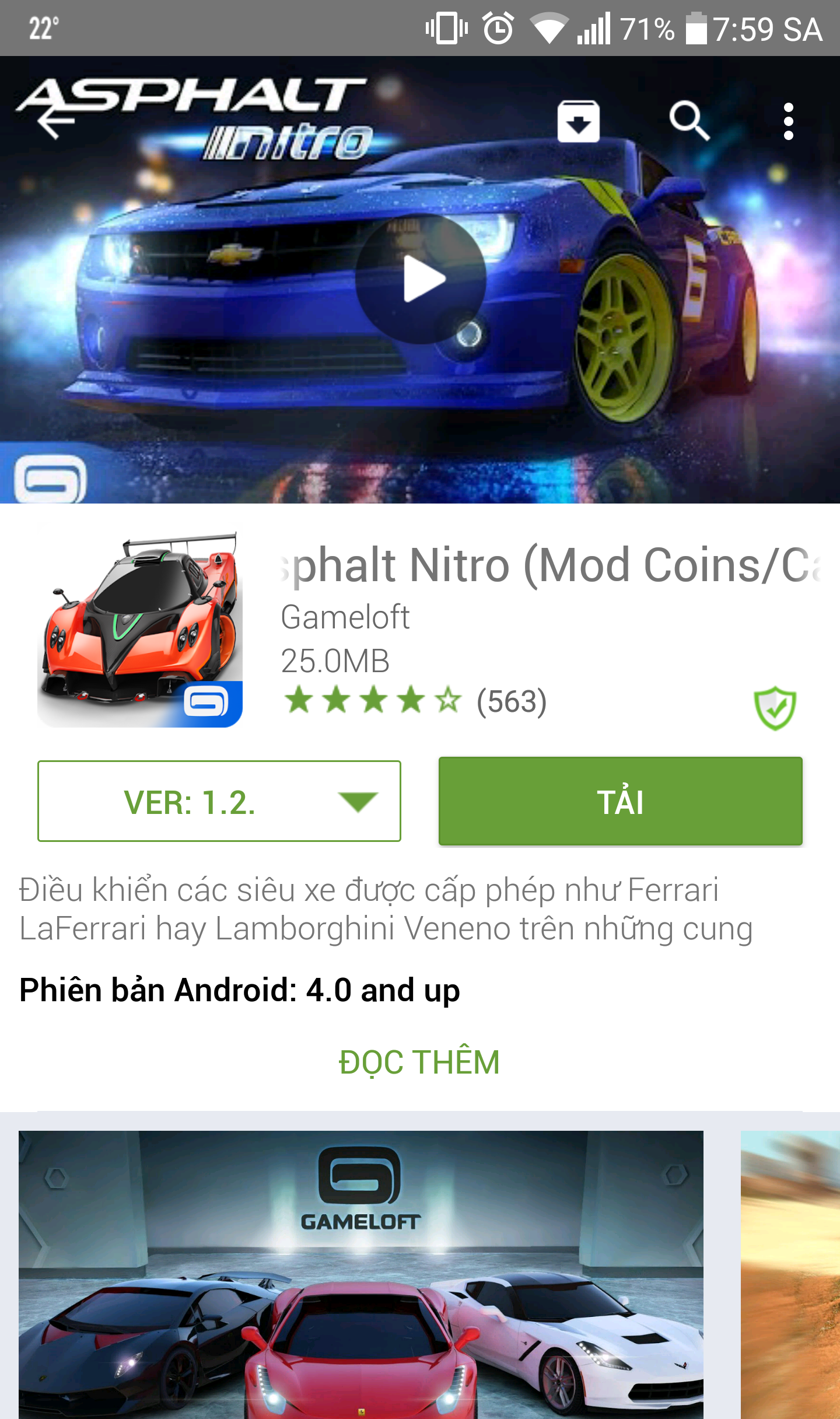The image size is (840, 1419).
Task: Expand description with ĐỌC THÊM
Action: (x=419, y=1062)
